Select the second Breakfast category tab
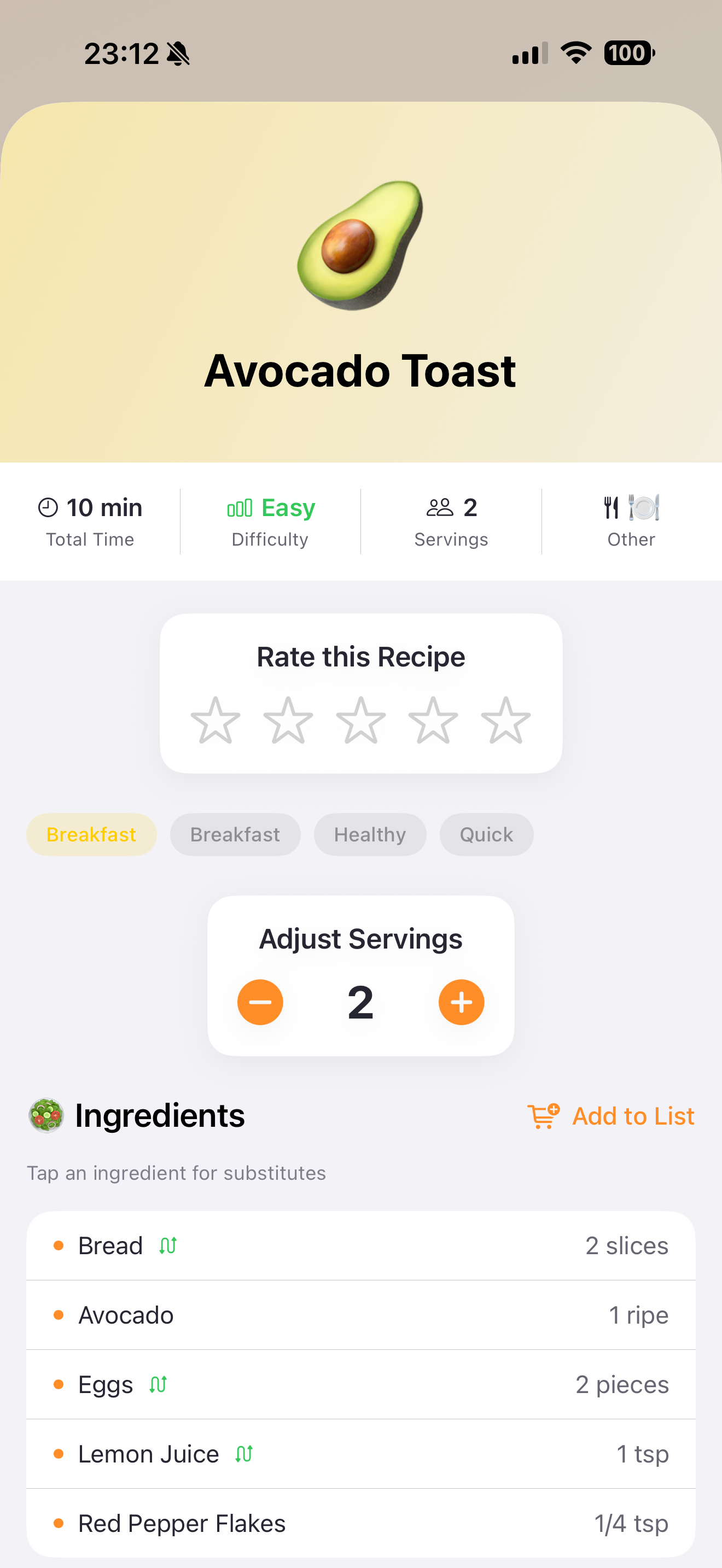Viewport: 722px width, 1568px height. tap(235, 834)
